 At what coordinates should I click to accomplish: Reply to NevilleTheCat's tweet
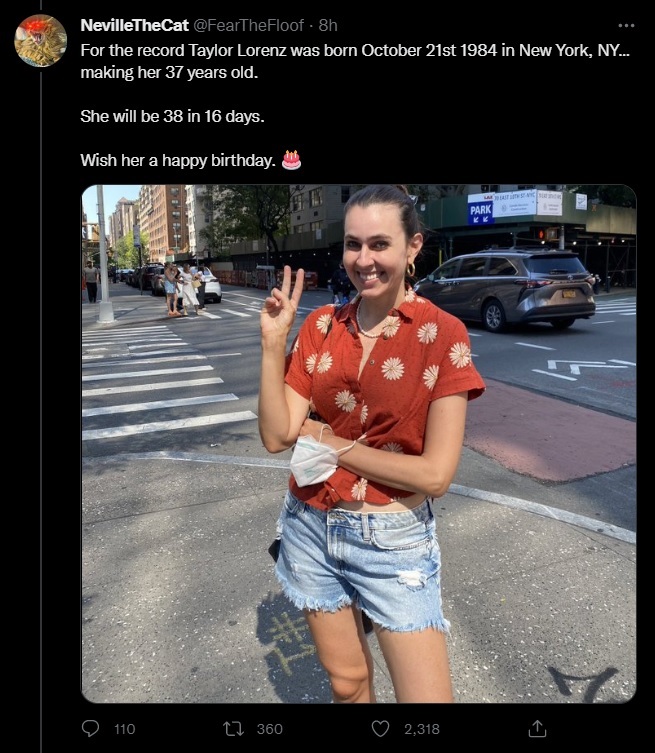90,728
